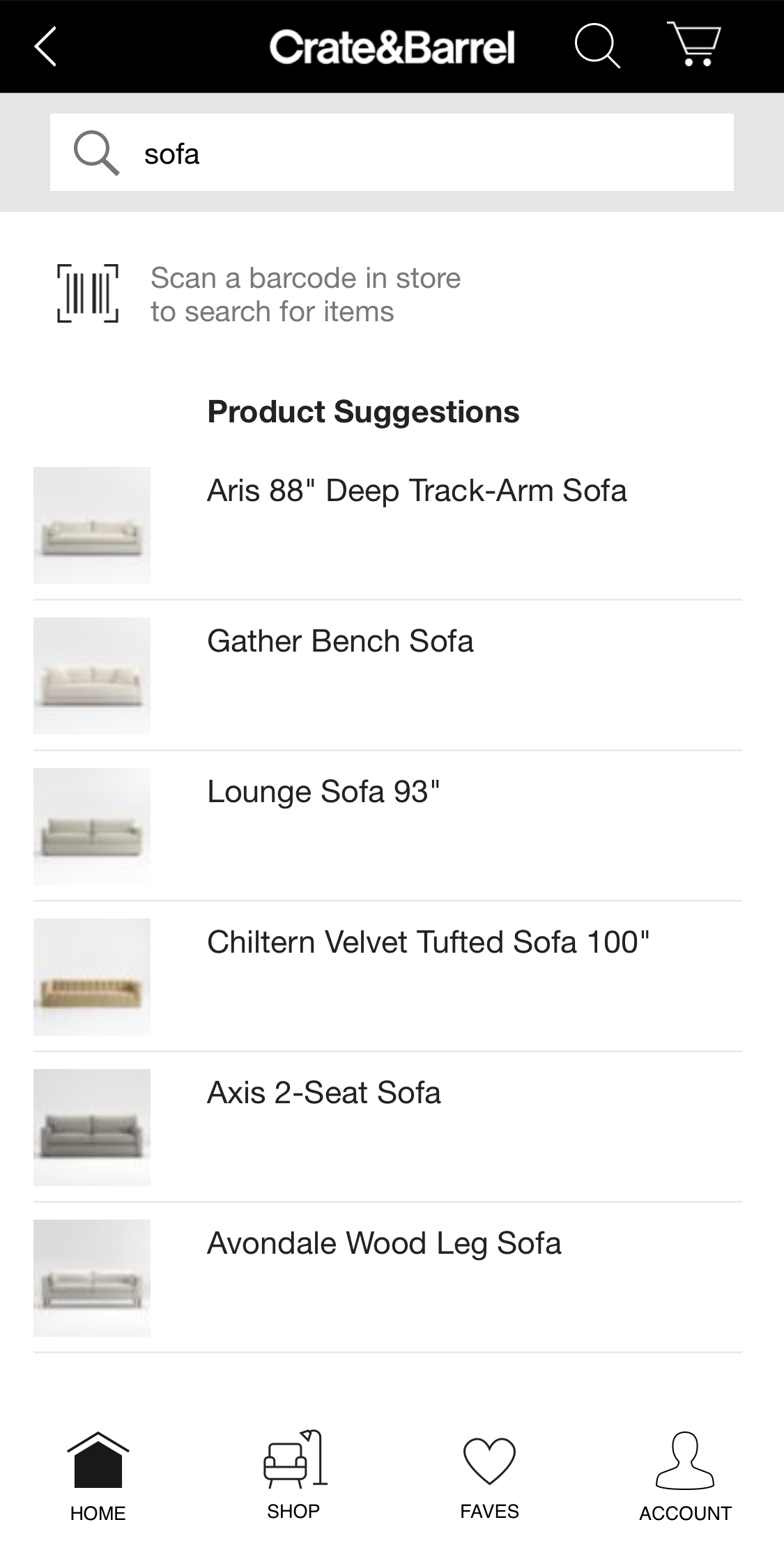
Task: Click the magnifier inside the search field
Action: pos(98,152)
